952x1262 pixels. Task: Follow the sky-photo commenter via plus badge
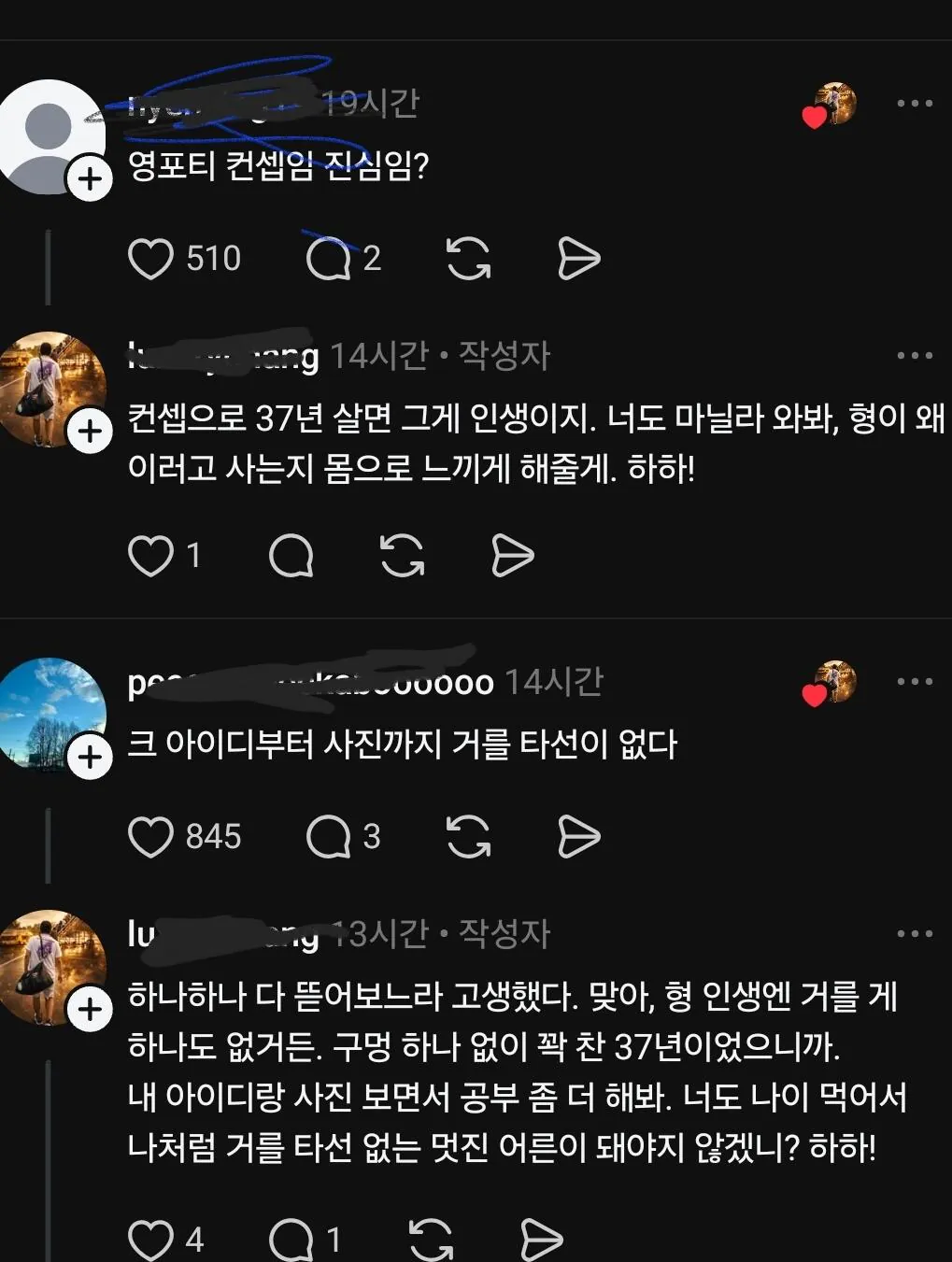(x=90, y=756)
